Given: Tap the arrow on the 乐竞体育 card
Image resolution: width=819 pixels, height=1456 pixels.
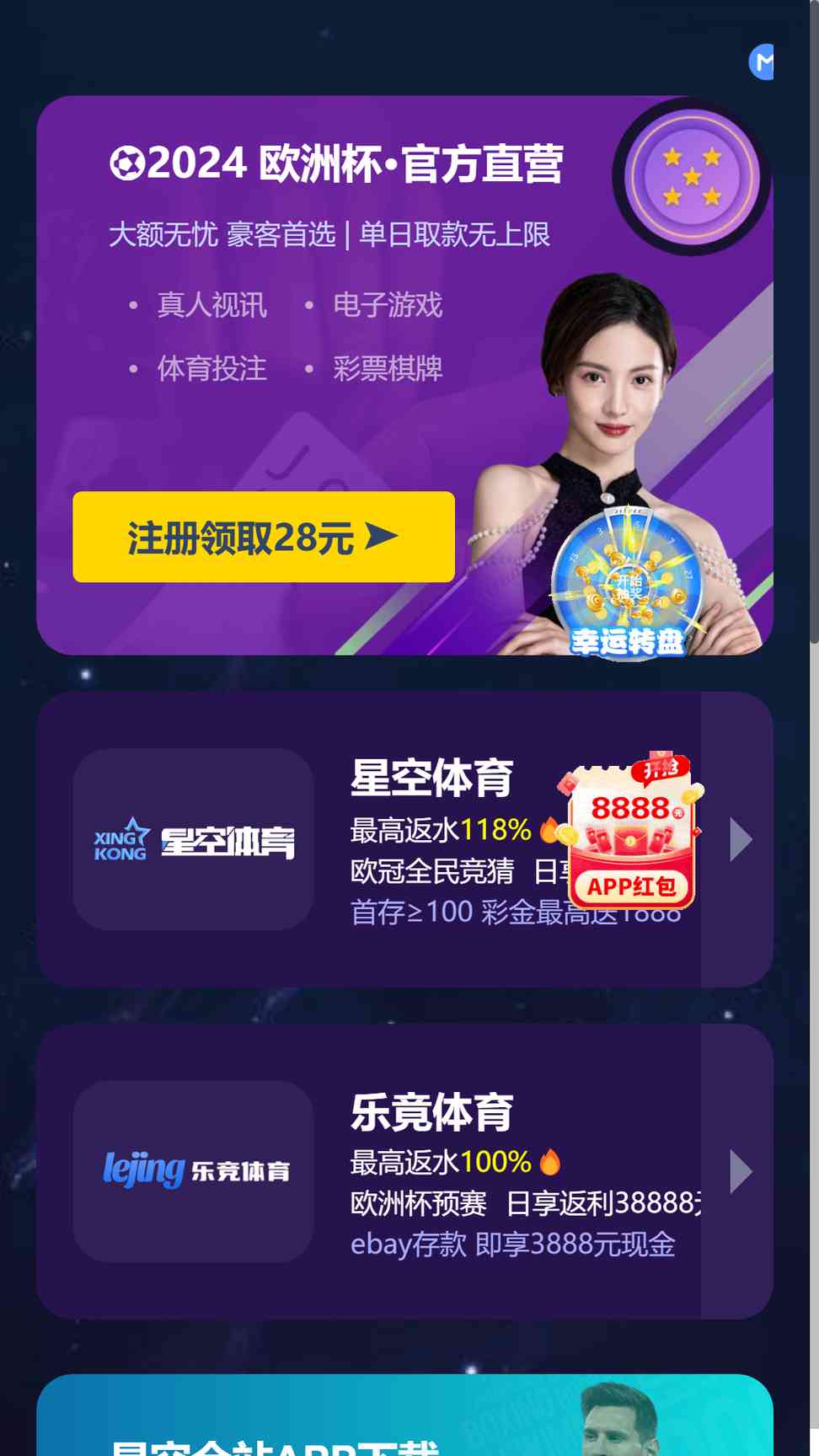Looking at the screenshot, I should (740, 1171).
